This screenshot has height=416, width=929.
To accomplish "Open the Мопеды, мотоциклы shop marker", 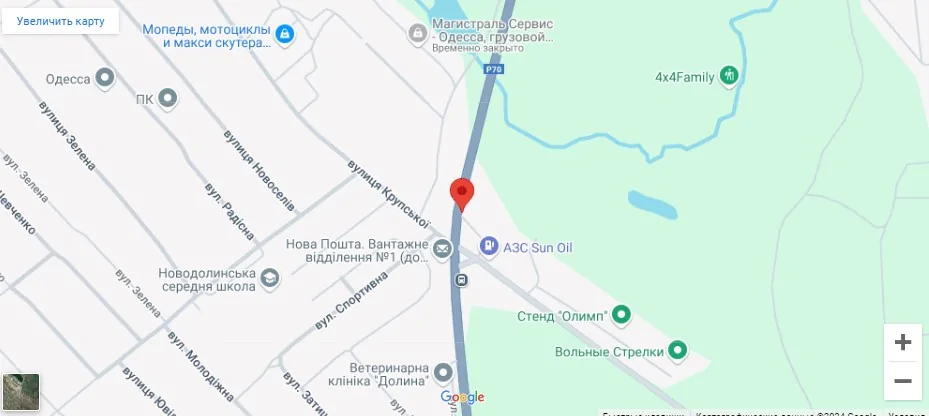I will point(285,35).
